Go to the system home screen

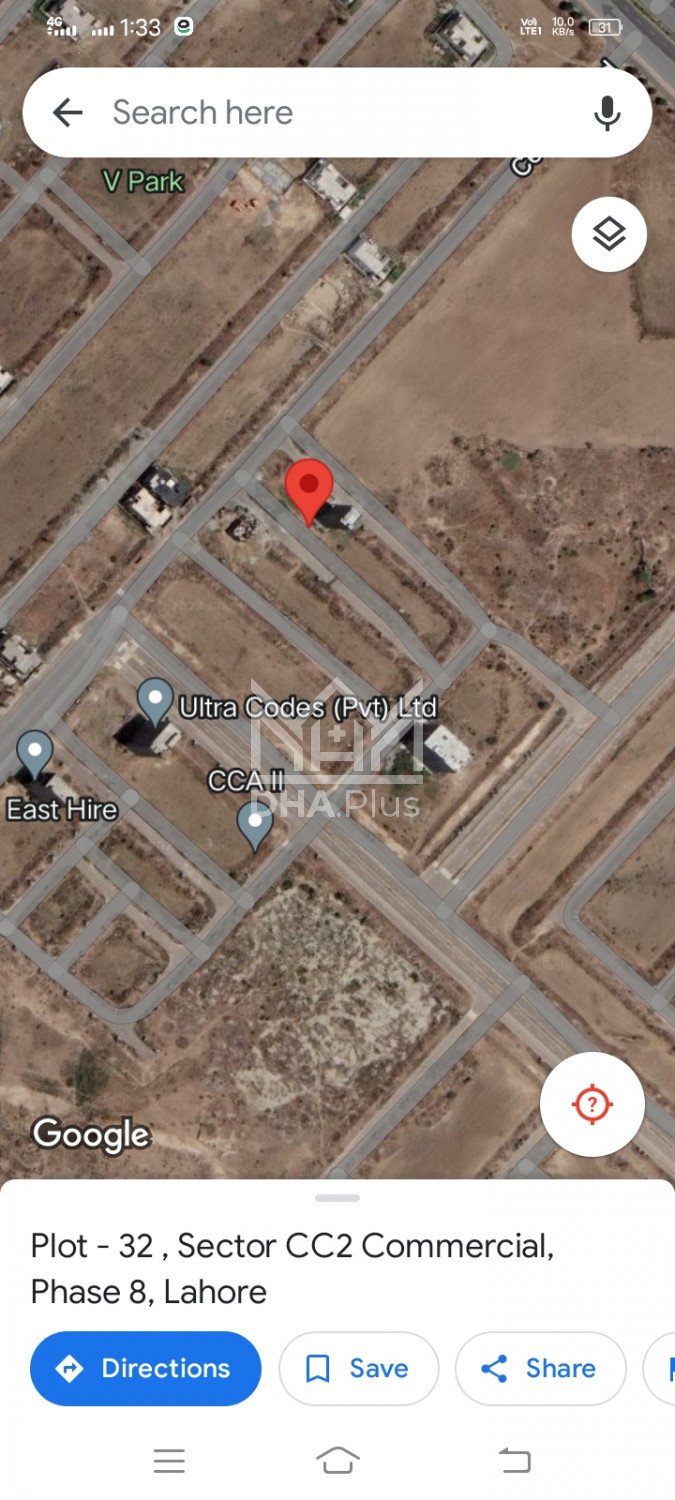[337, 1461]
